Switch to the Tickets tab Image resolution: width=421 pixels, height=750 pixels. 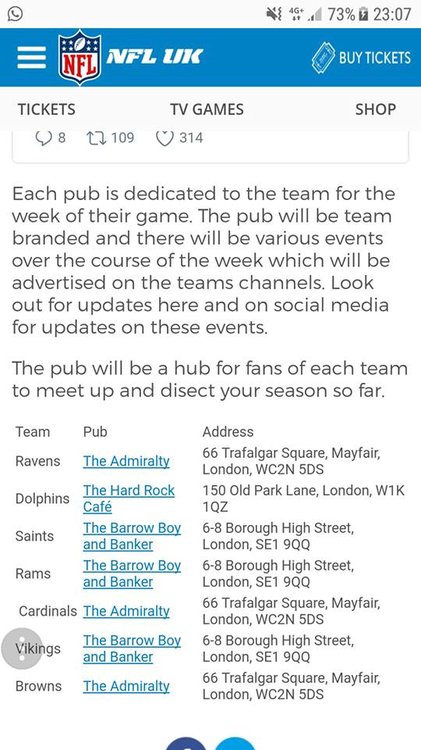click(x=46, y=110)
